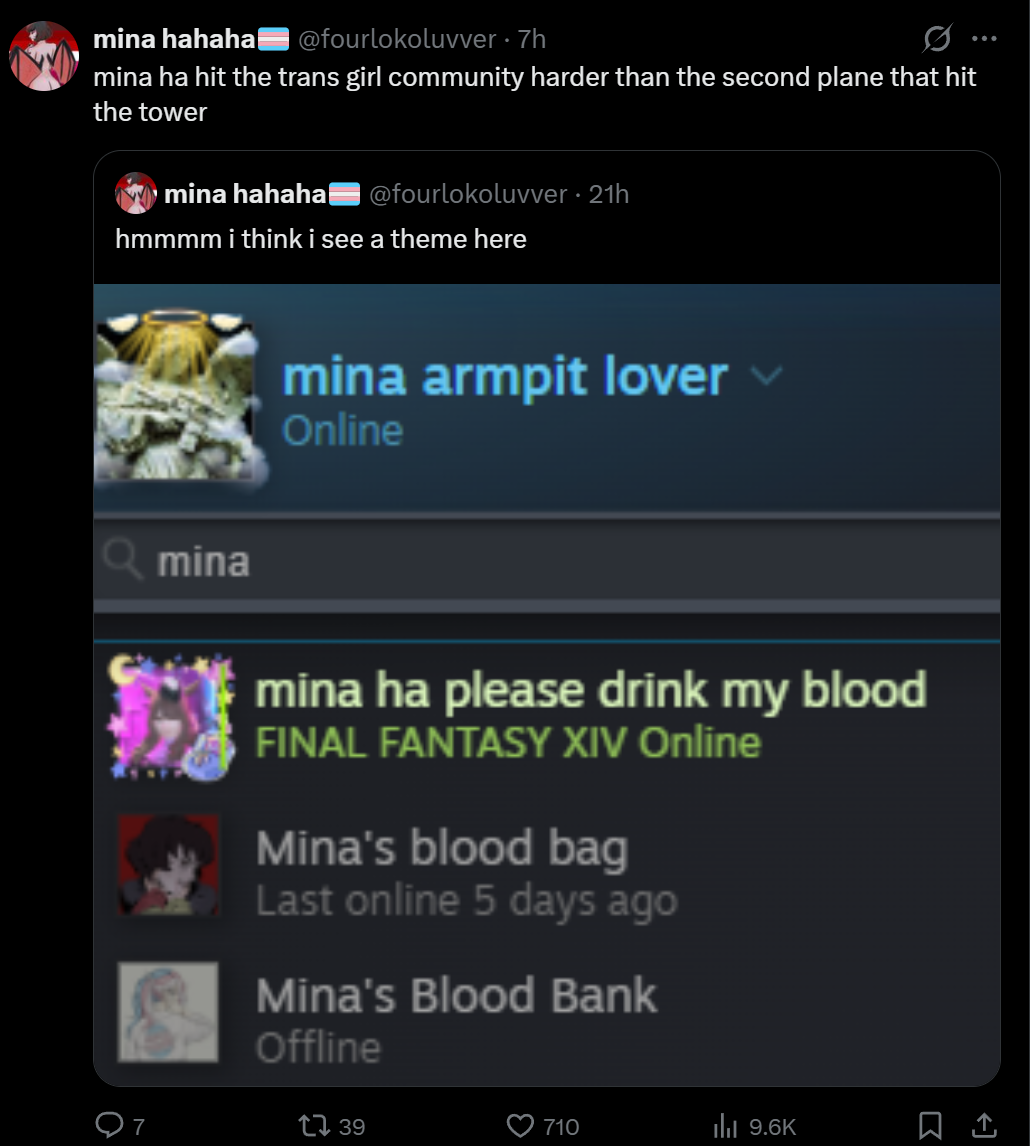This screenshot has width=1030, height=1146.
Task: Open the quoted post "hmmmm i think i see a theme here"
Action: [321, 239]
